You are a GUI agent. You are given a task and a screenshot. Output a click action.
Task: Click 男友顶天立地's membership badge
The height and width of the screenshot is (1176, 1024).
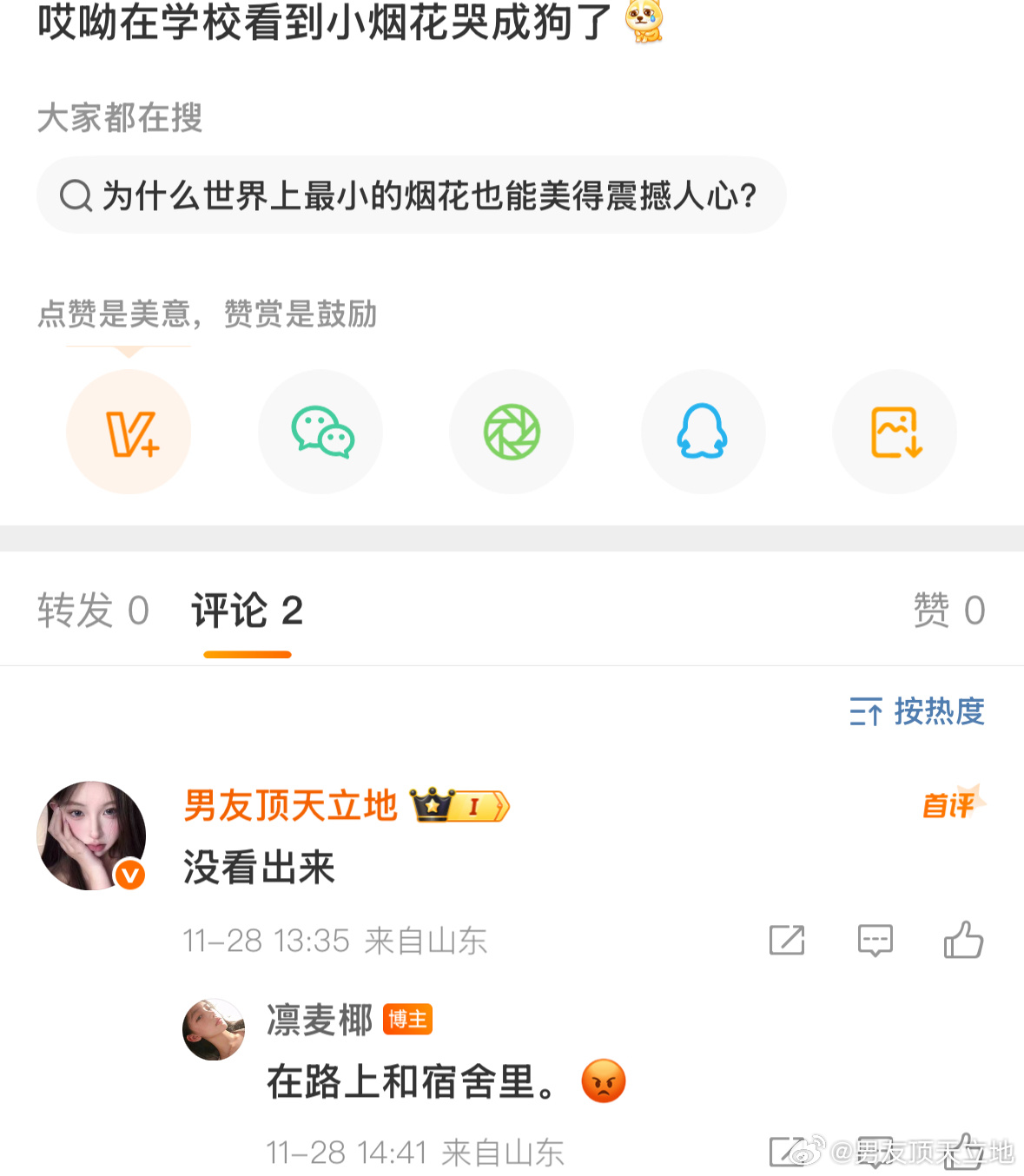pos(459,806)
